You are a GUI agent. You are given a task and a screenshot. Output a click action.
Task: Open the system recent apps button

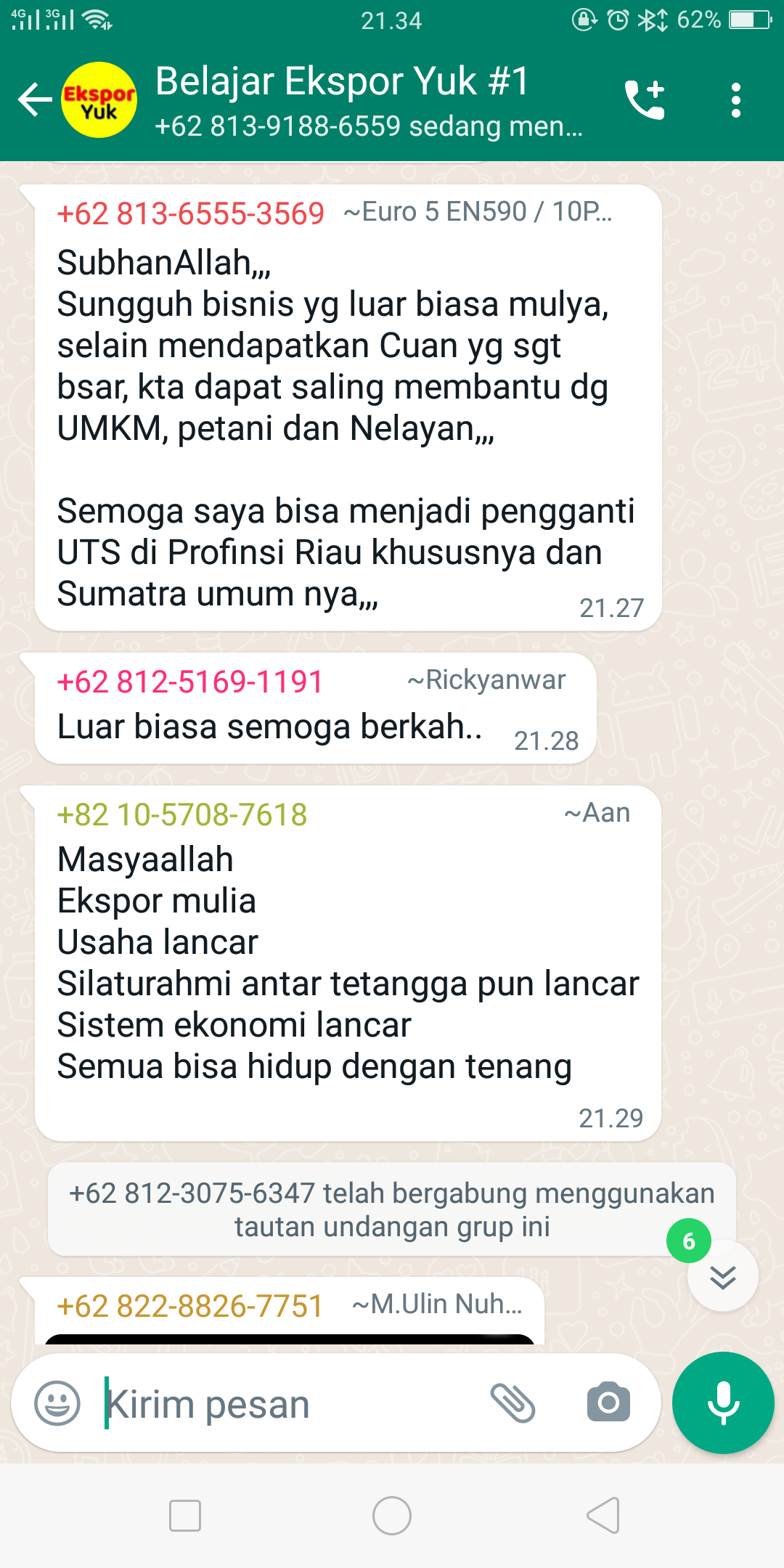pyautogui.click(x=184, y=1516)
